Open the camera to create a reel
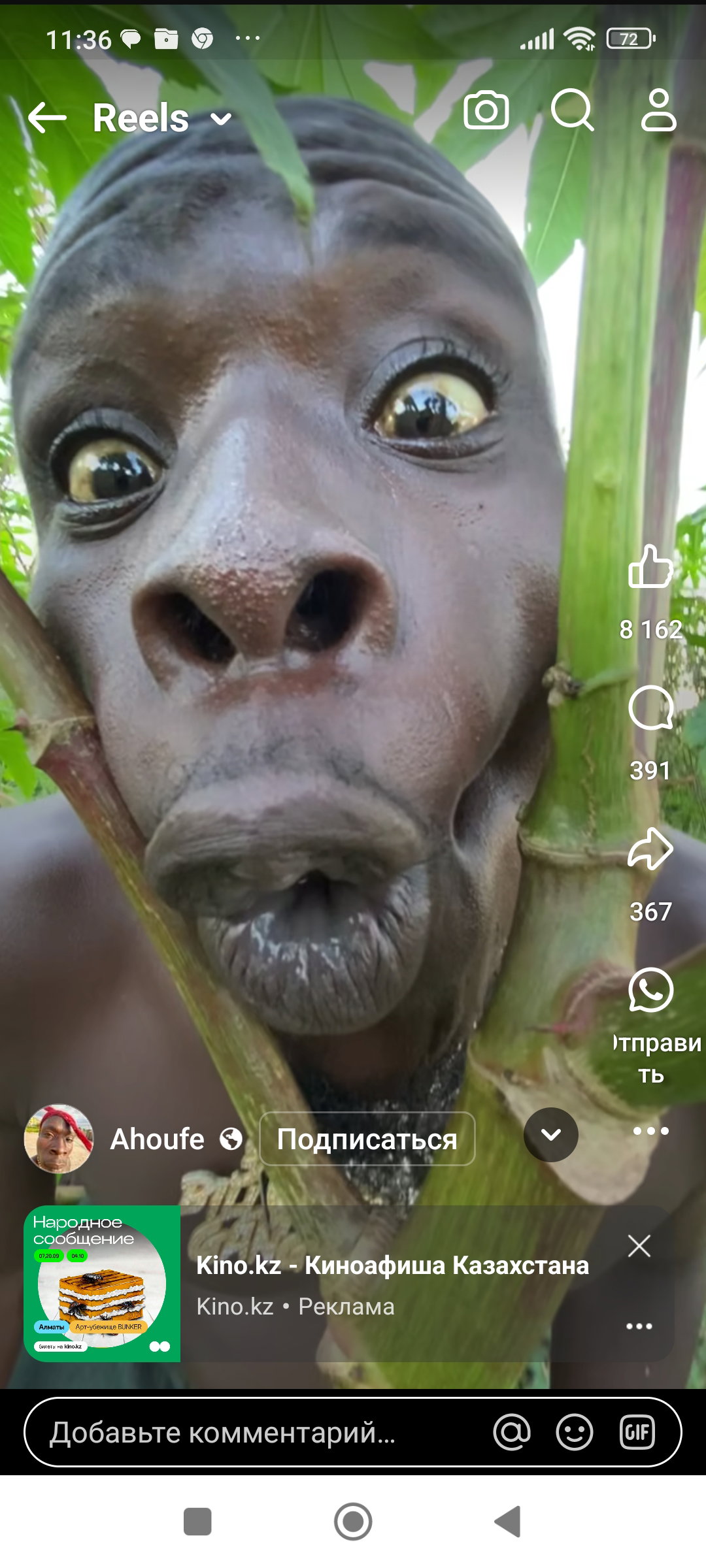This screenshot has width=706, height=1568. click(486, 110)
